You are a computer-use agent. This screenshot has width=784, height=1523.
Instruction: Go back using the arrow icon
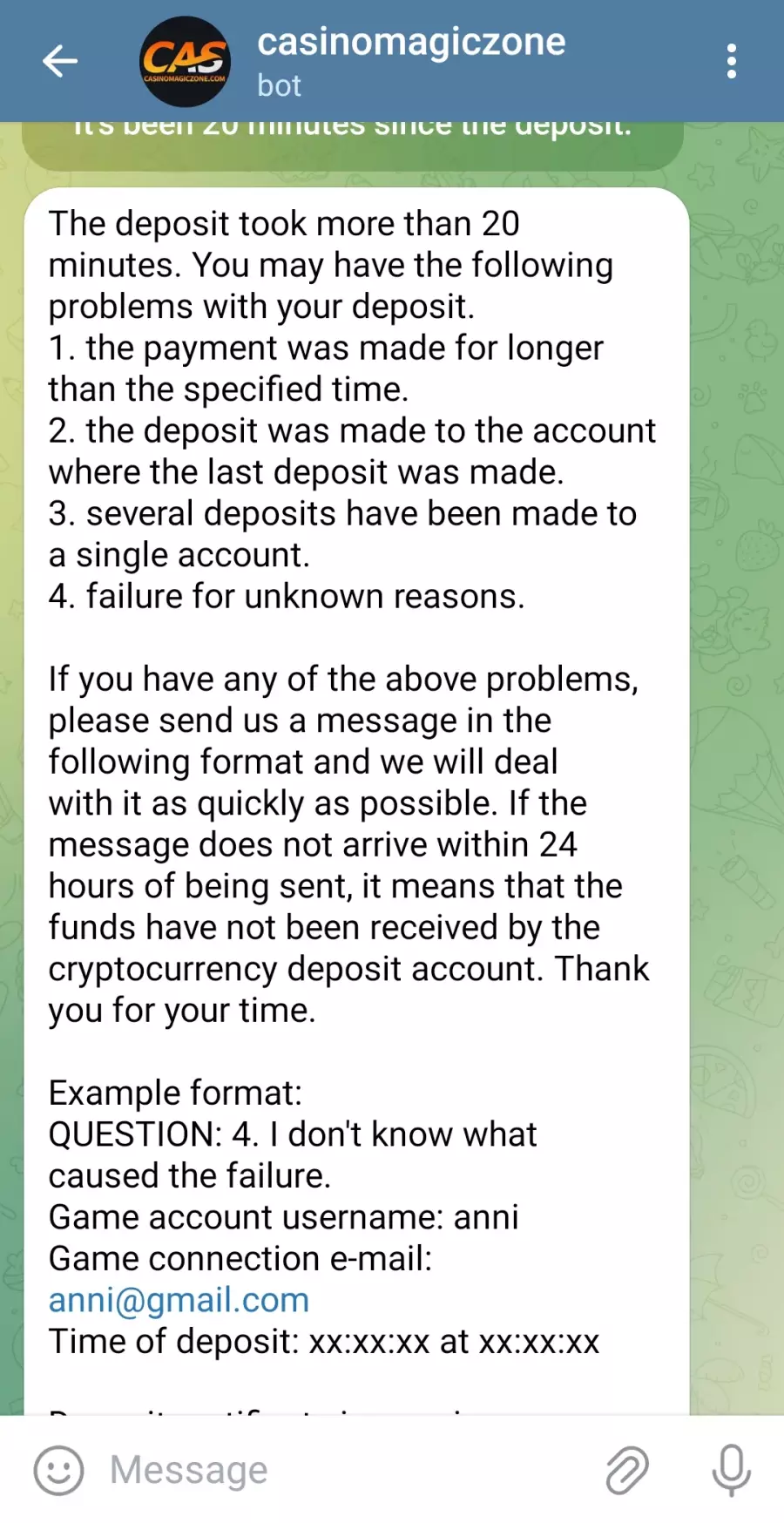click(60, 61)
